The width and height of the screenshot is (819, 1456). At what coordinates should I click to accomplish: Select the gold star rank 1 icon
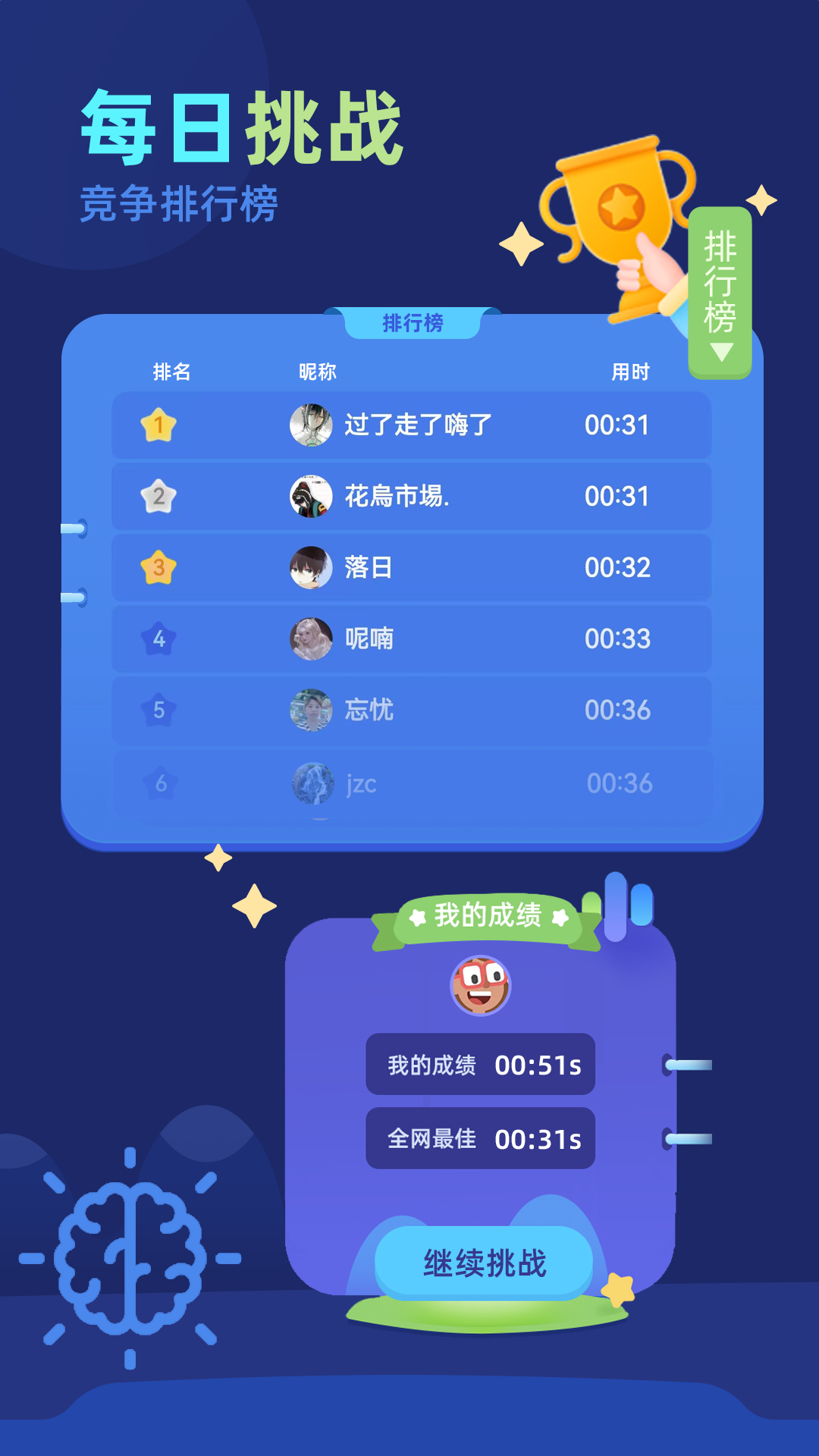tap(157, 425)
